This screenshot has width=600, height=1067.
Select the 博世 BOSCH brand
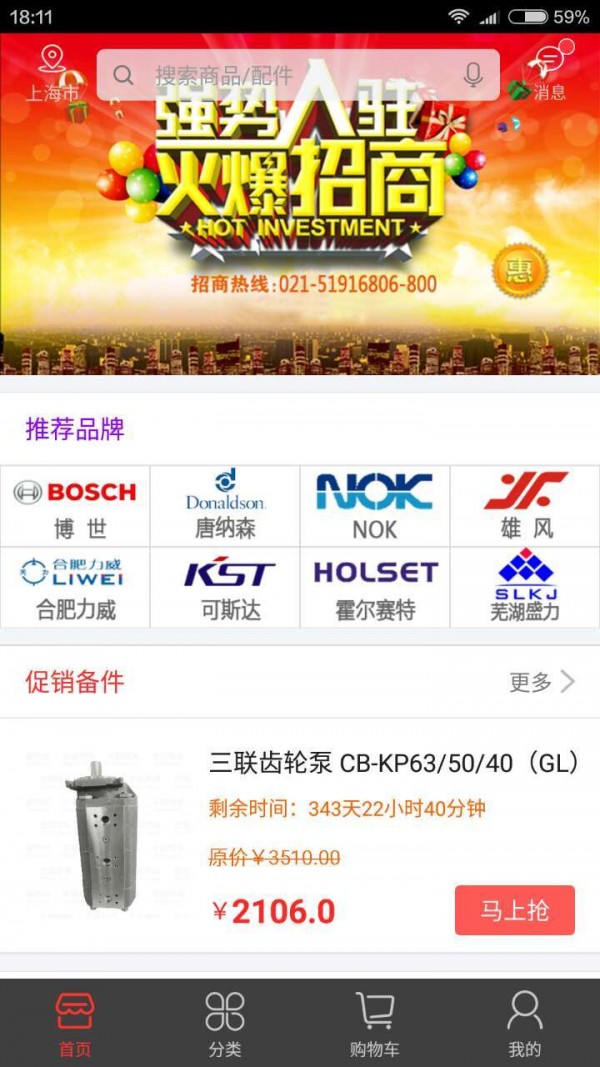tap(75, 506)
